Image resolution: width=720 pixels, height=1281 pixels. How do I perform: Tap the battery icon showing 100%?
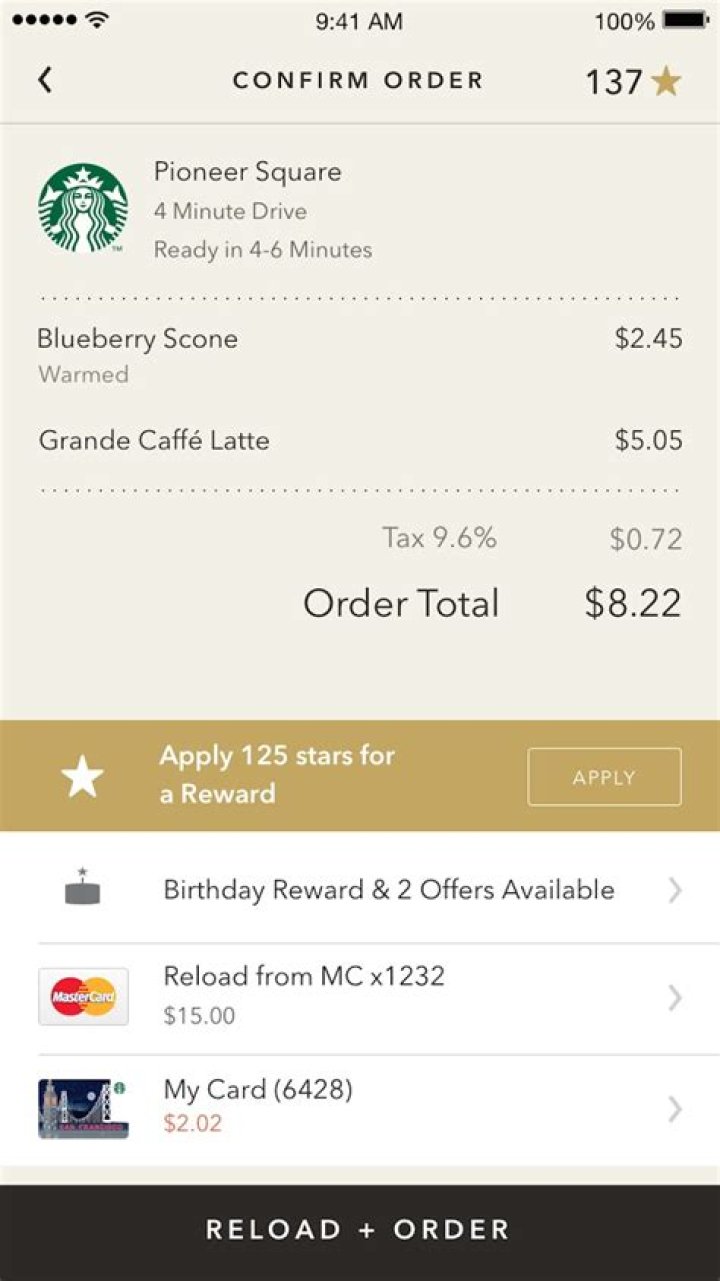pyautogui.click(x=688, y=18)
